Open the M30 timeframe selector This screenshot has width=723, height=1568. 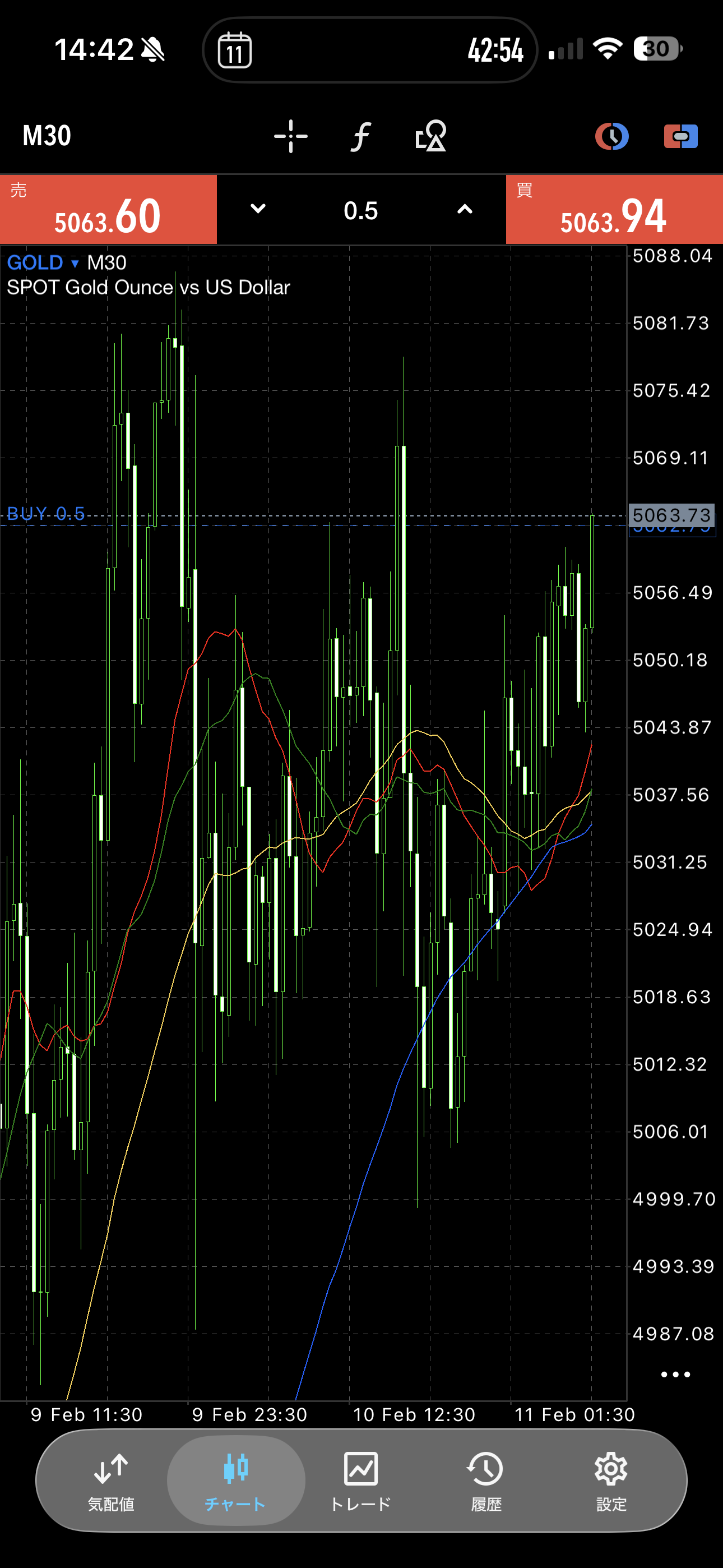(47, 136)
